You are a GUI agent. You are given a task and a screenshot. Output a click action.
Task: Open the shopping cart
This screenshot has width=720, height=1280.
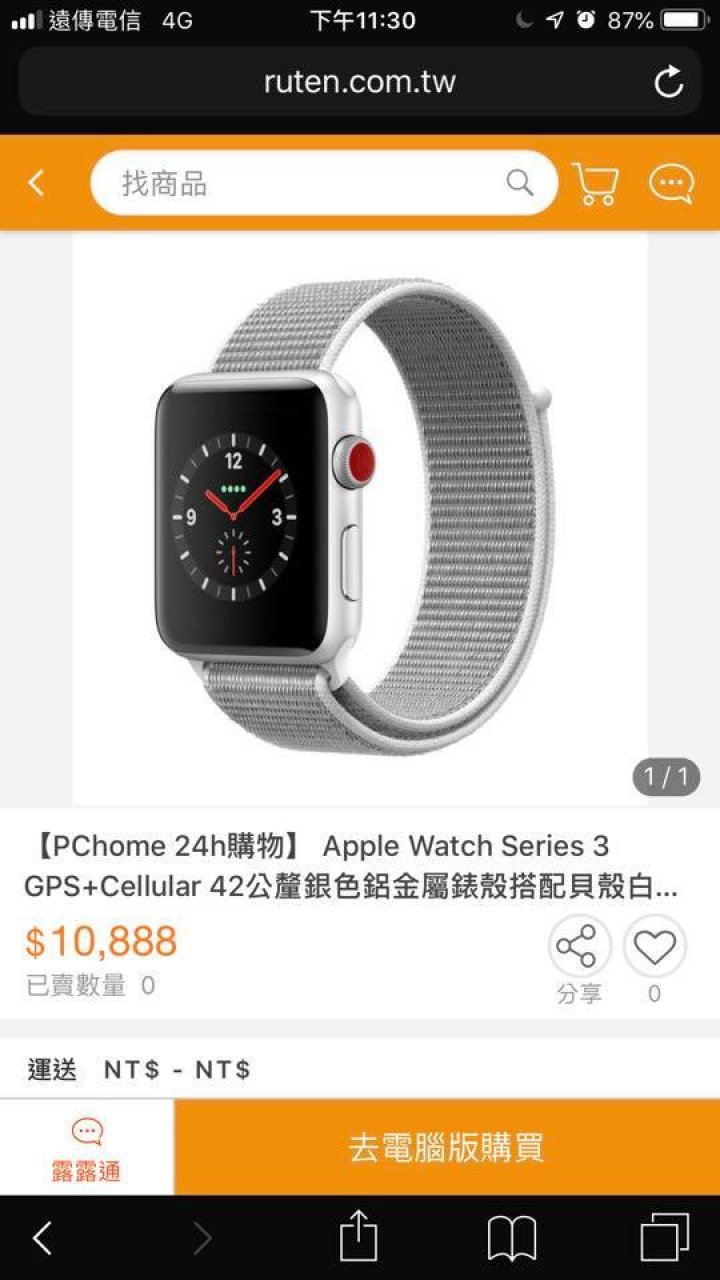596,184
